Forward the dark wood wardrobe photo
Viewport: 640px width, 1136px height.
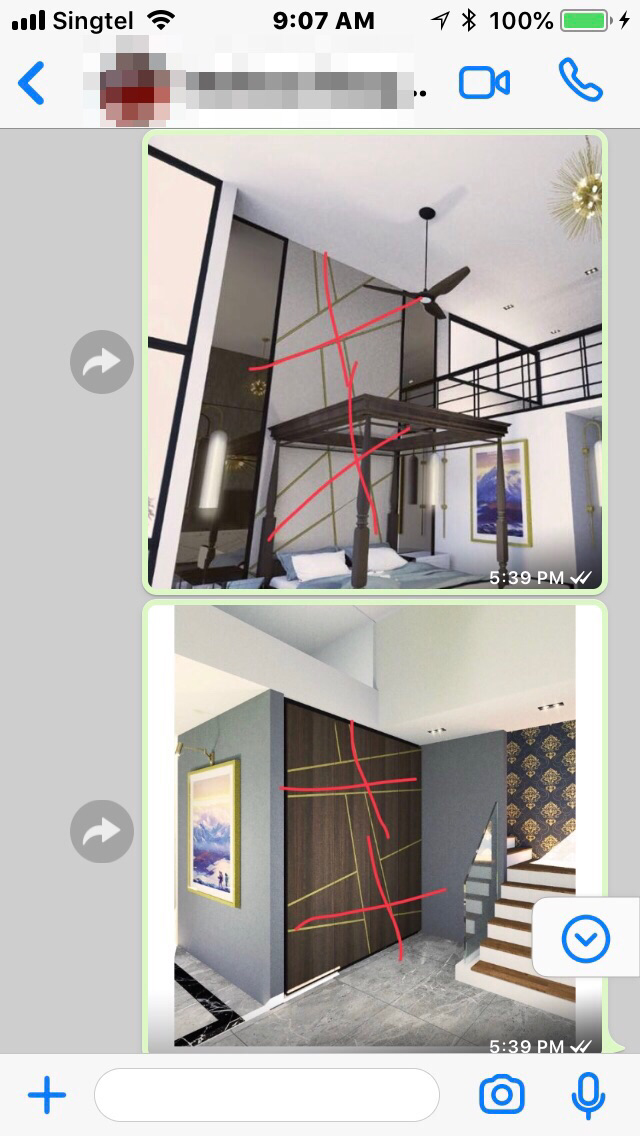(x=102, y=831)
